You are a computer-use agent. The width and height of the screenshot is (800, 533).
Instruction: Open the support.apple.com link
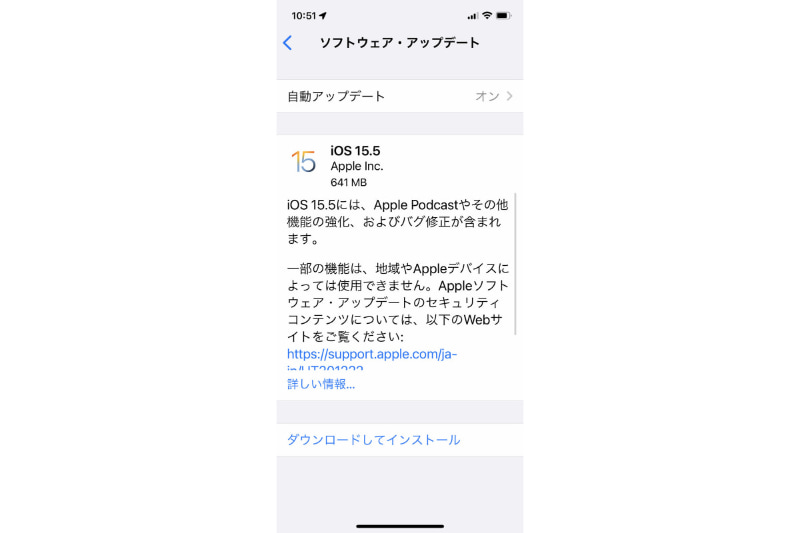(371, 355)
